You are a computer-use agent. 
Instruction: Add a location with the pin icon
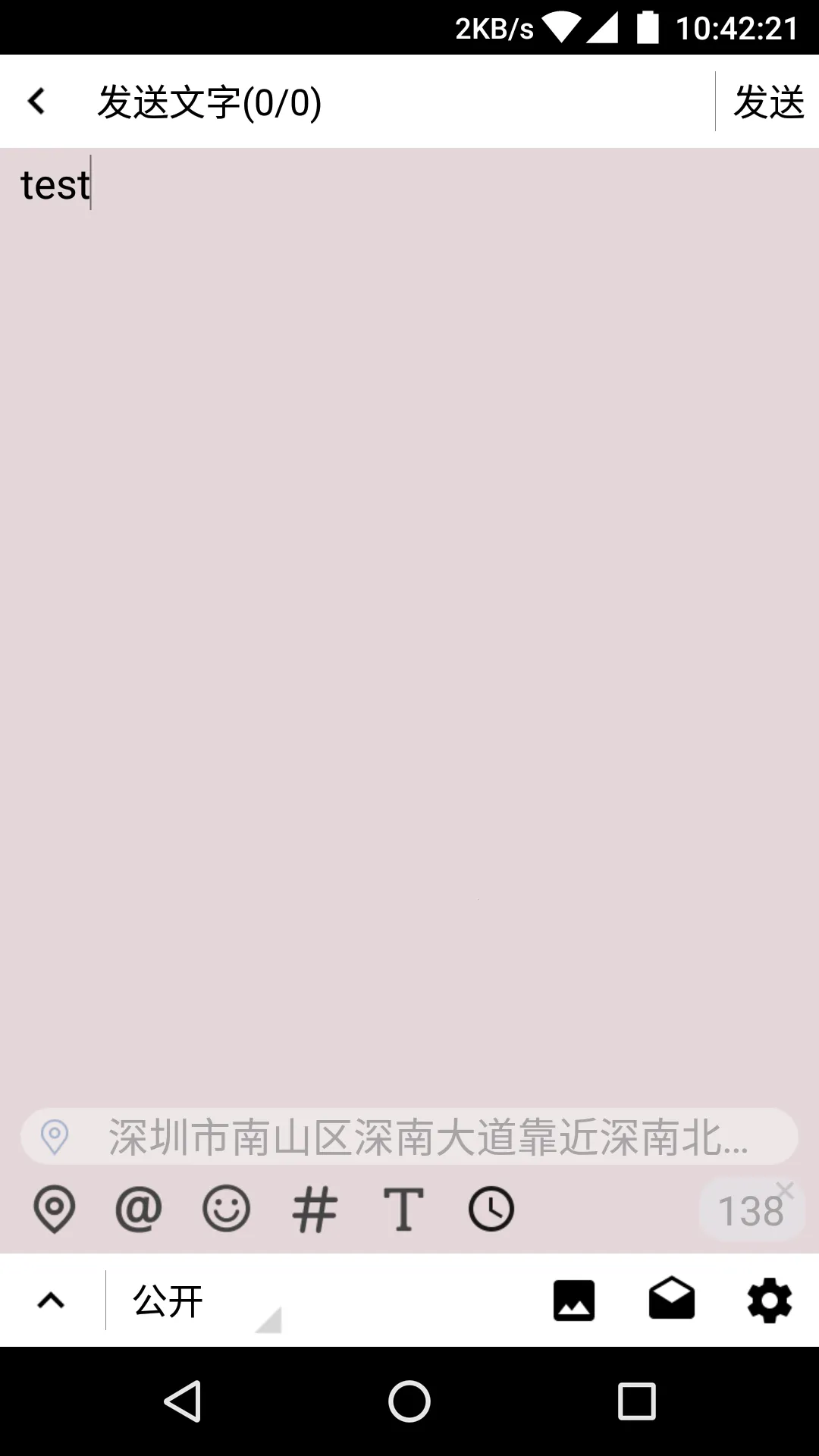54,1209
